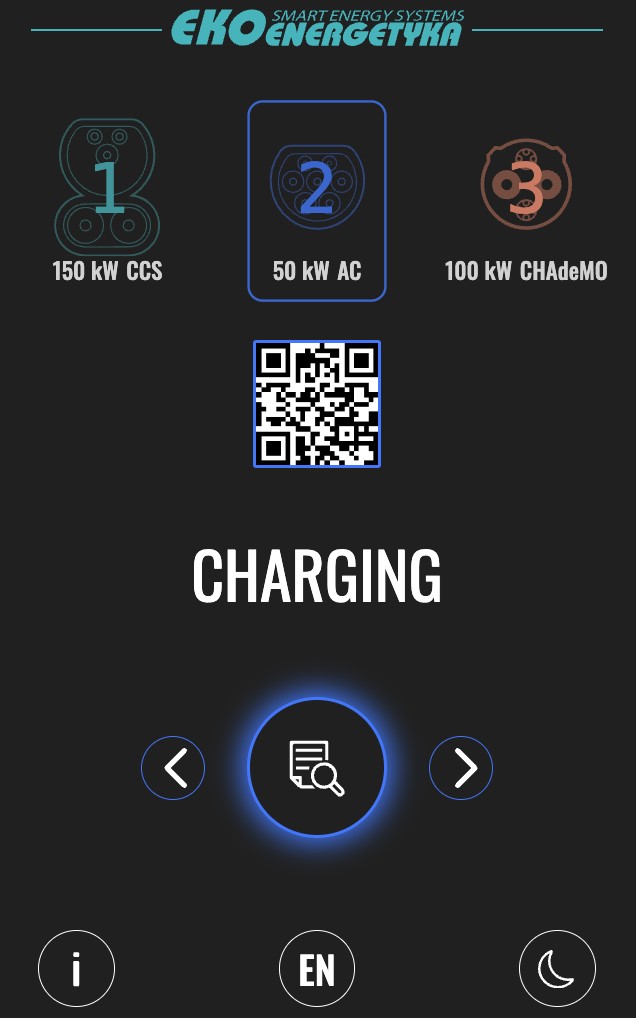Select the 150 kW CCS connector
The height and width of the screenshot is (1018, 636).
(107, 201)
